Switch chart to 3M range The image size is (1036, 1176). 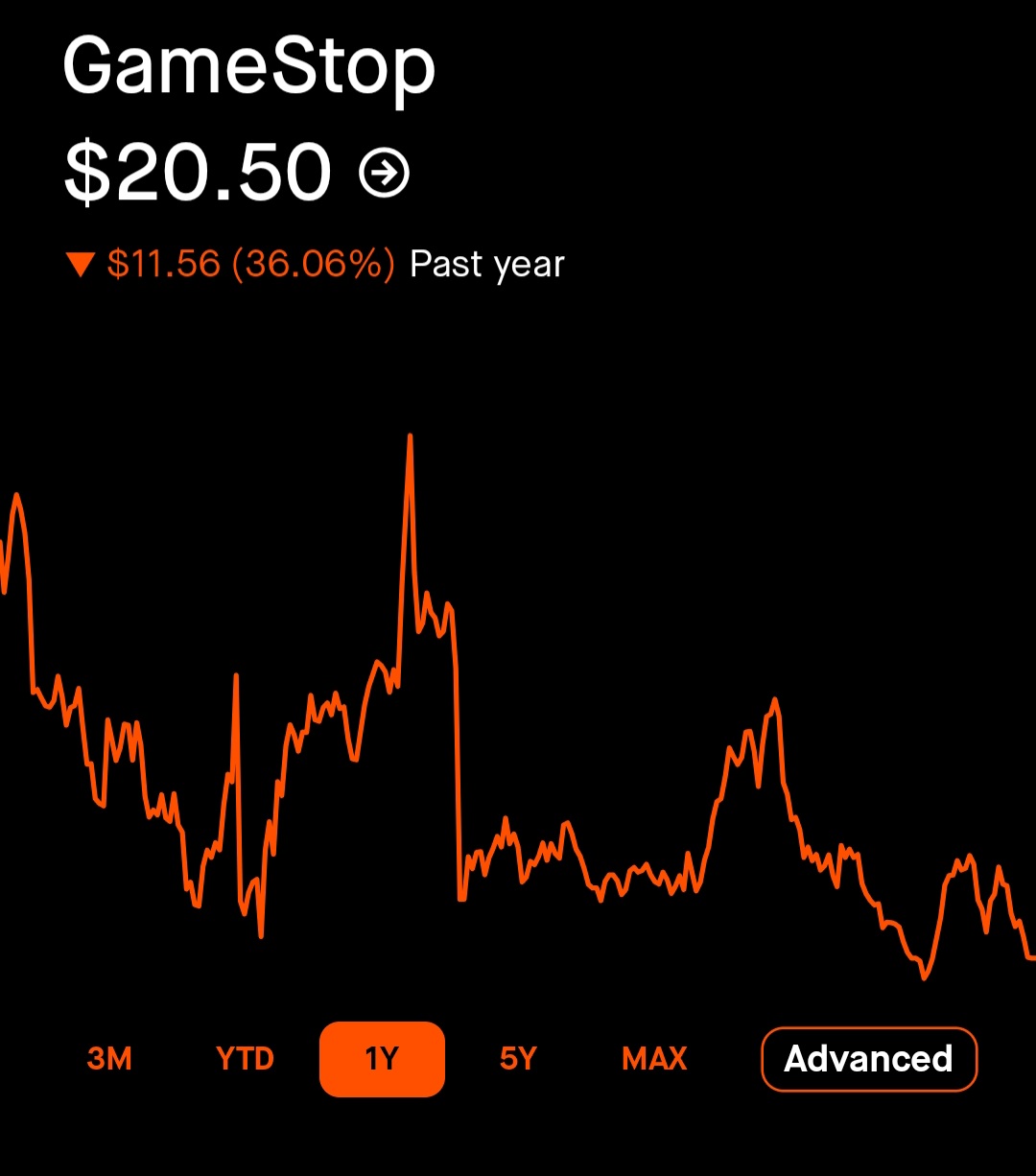pyautogui.click(x=109, y=1059)
